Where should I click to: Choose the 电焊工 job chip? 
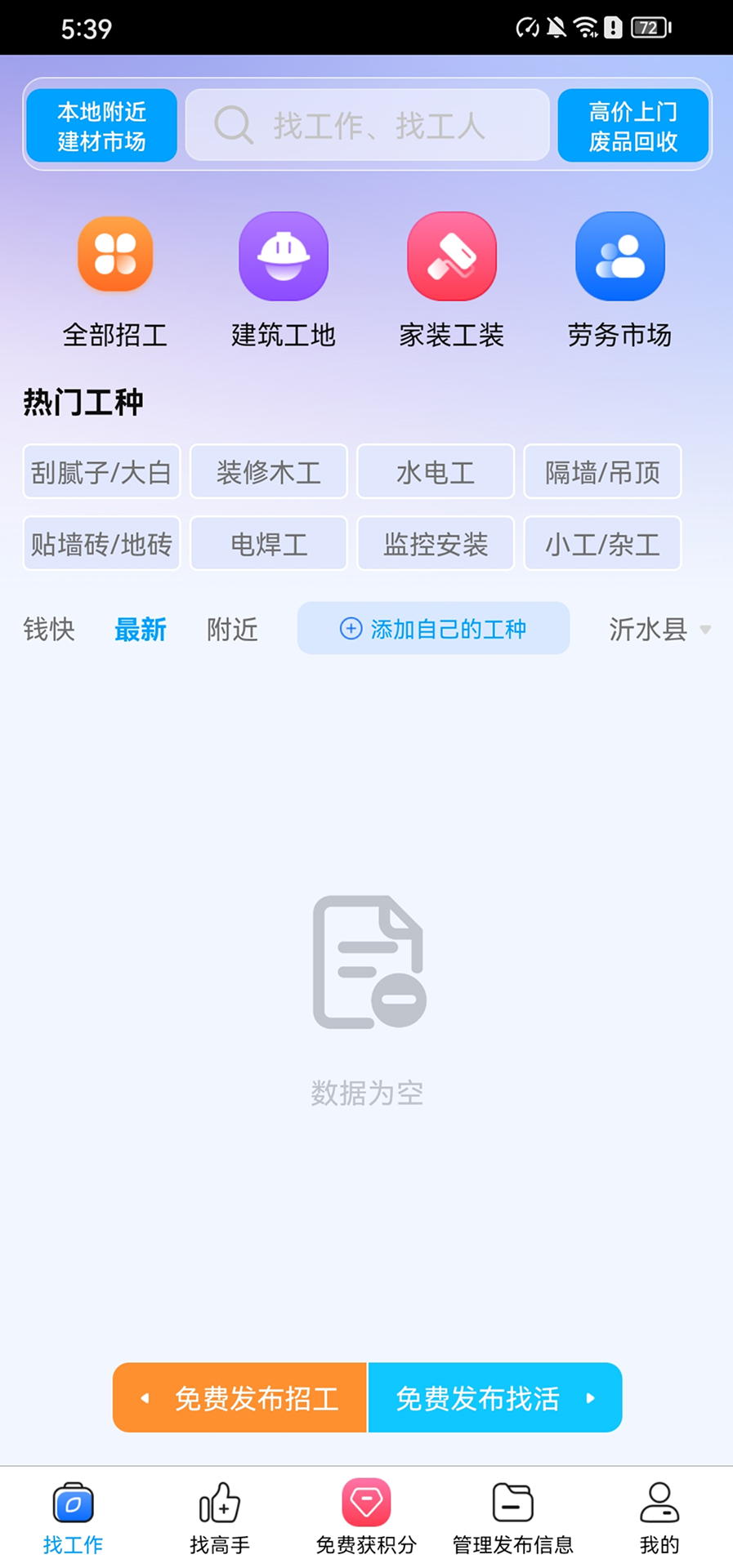click(x=268, y=544)
